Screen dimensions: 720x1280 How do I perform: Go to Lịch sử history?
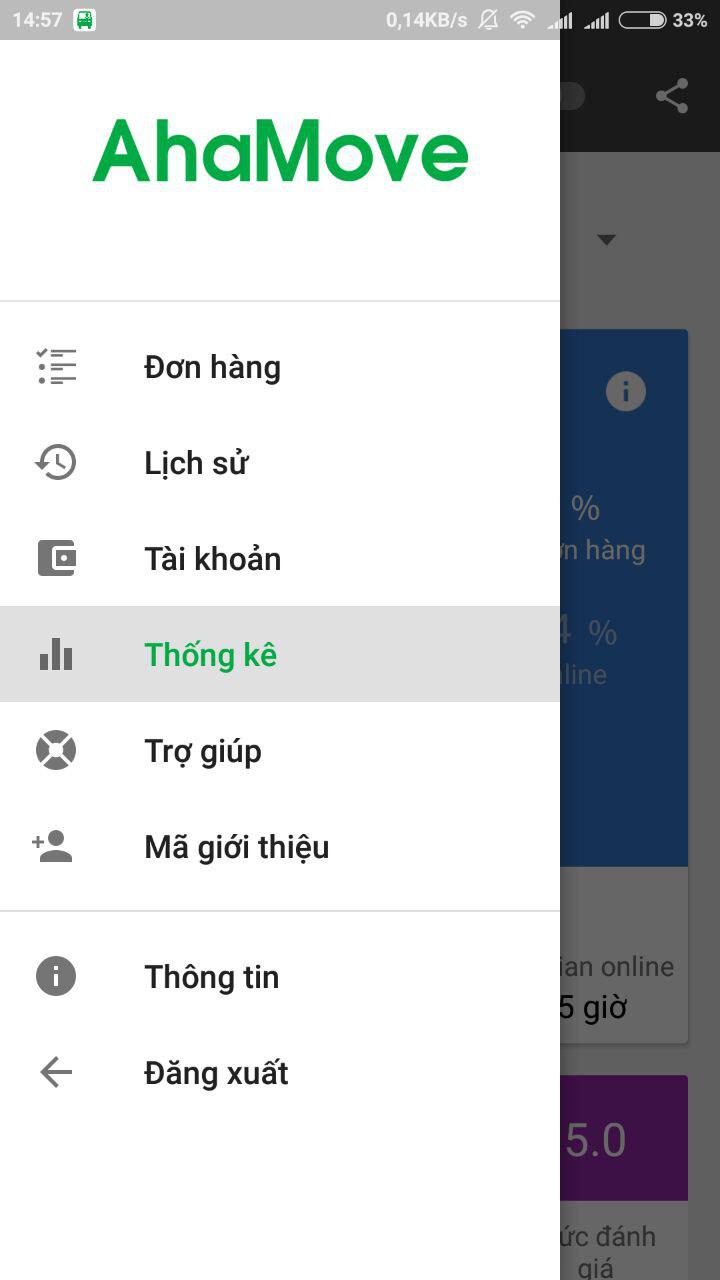click(280, 463)
